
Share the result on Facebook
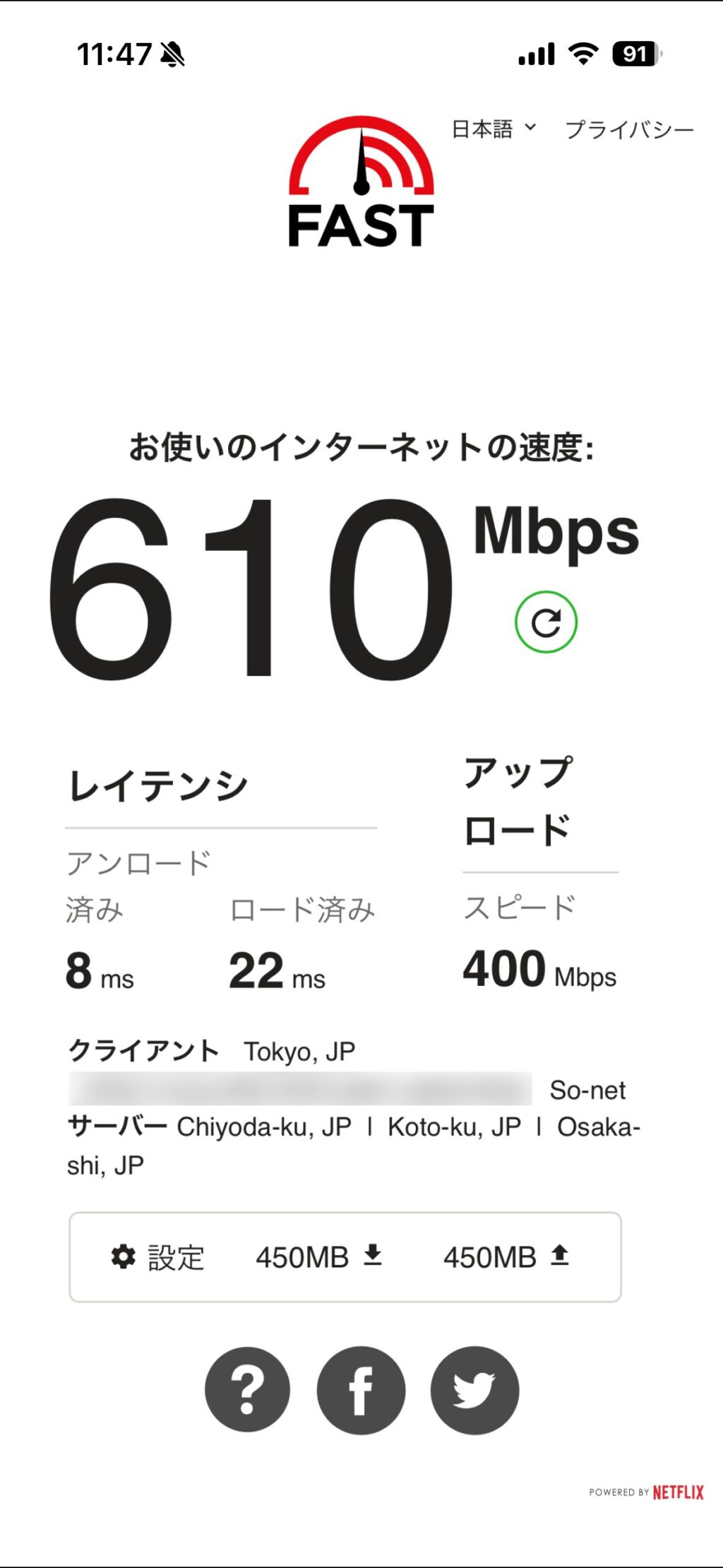click(x=361, y=1390)
